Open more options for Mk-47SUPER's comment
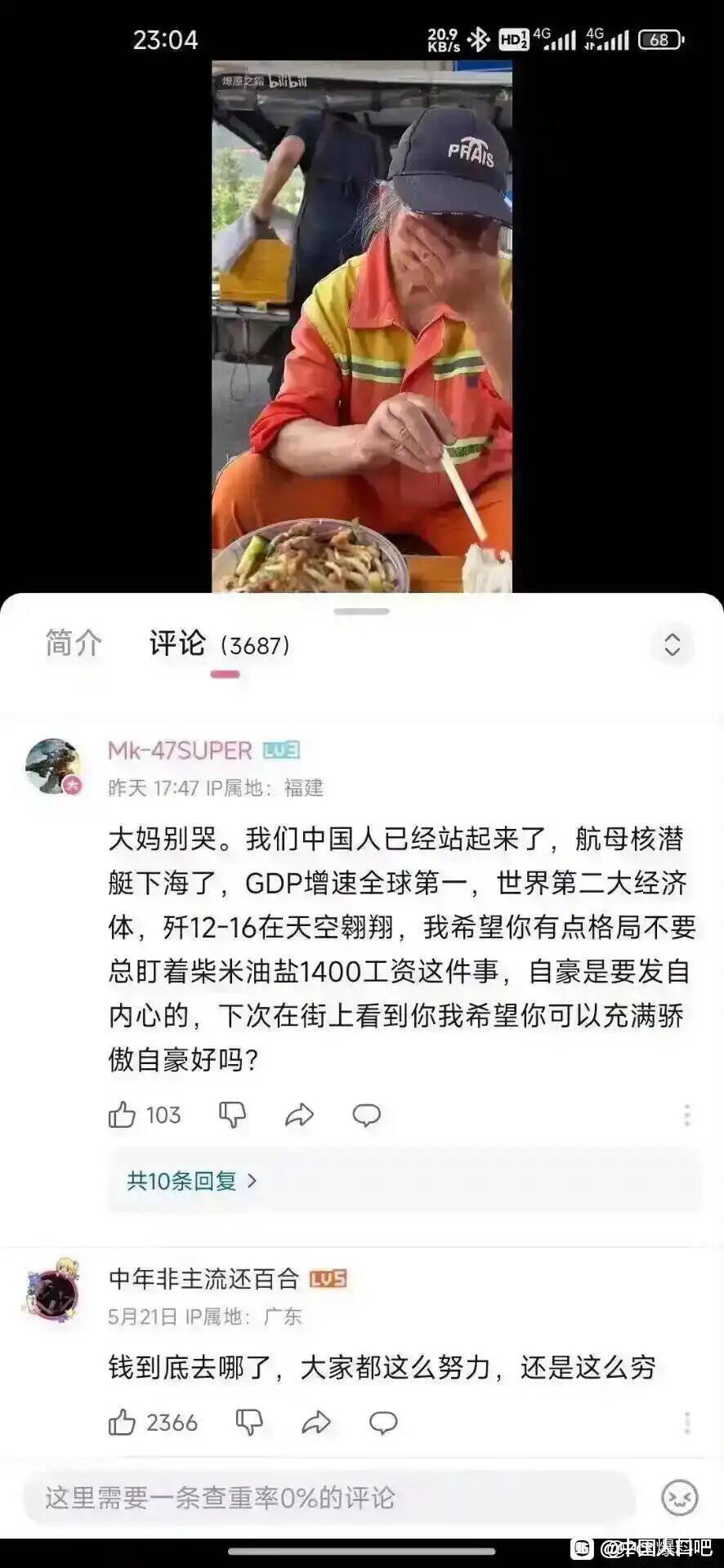 coord(686,1115)
